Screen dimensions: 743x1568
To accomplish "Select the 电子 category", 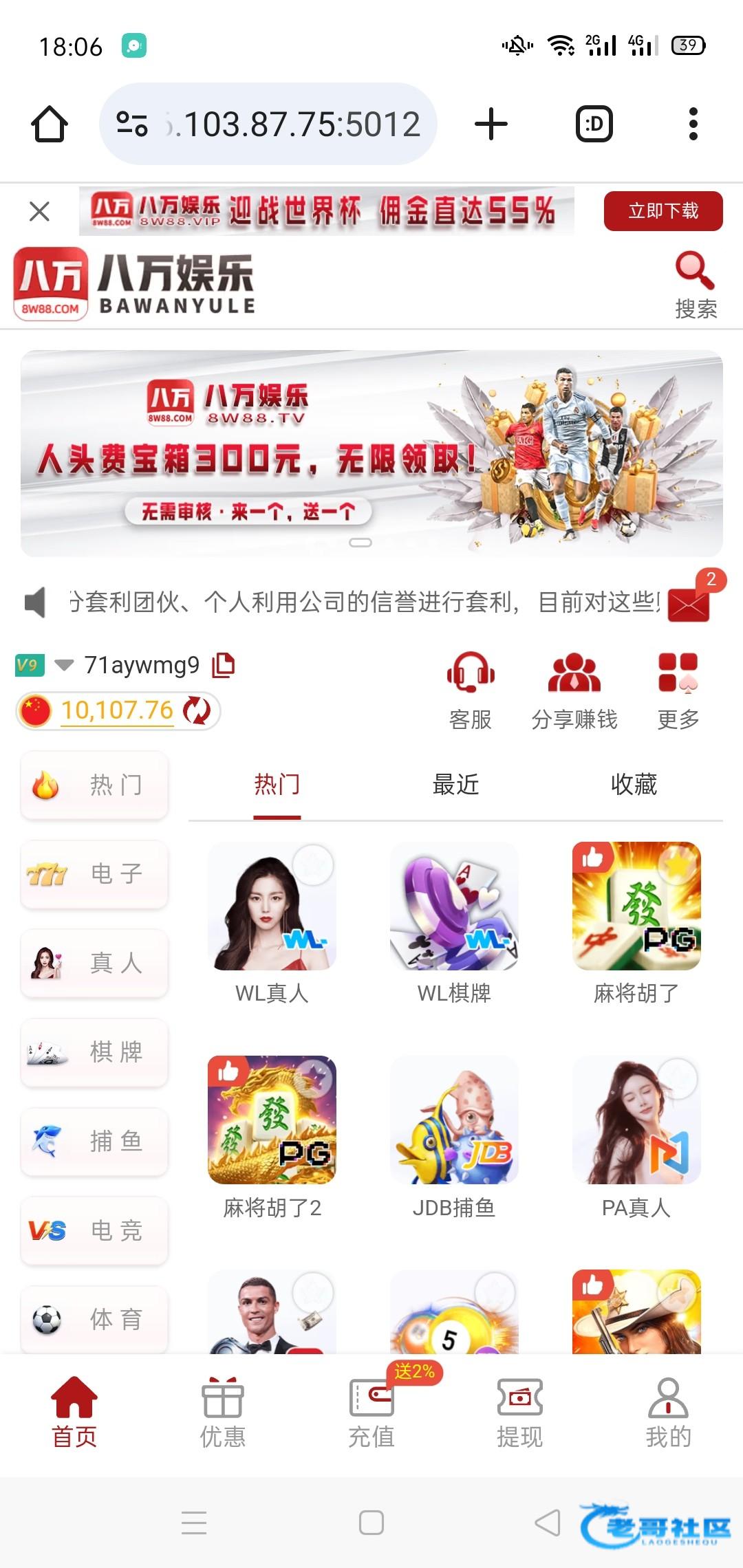I will point(94,874).
